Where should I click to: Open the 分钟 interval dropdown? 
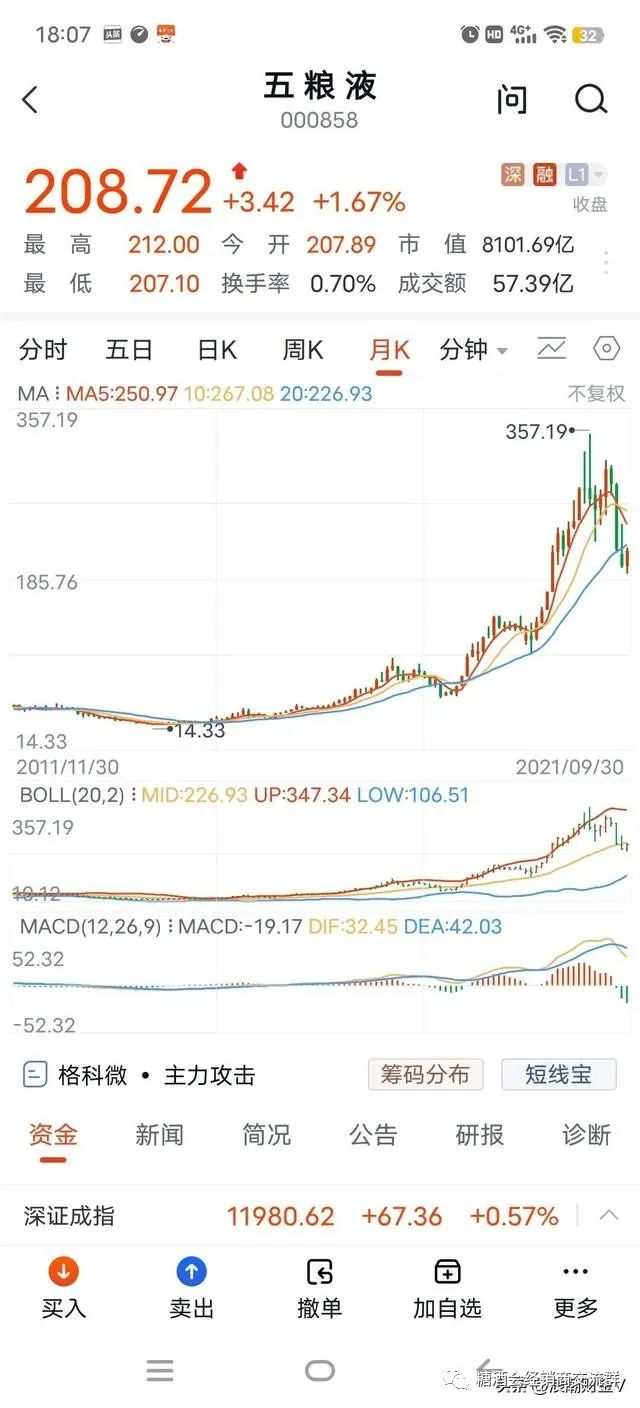pyautogui.click(x=473, y=350)
